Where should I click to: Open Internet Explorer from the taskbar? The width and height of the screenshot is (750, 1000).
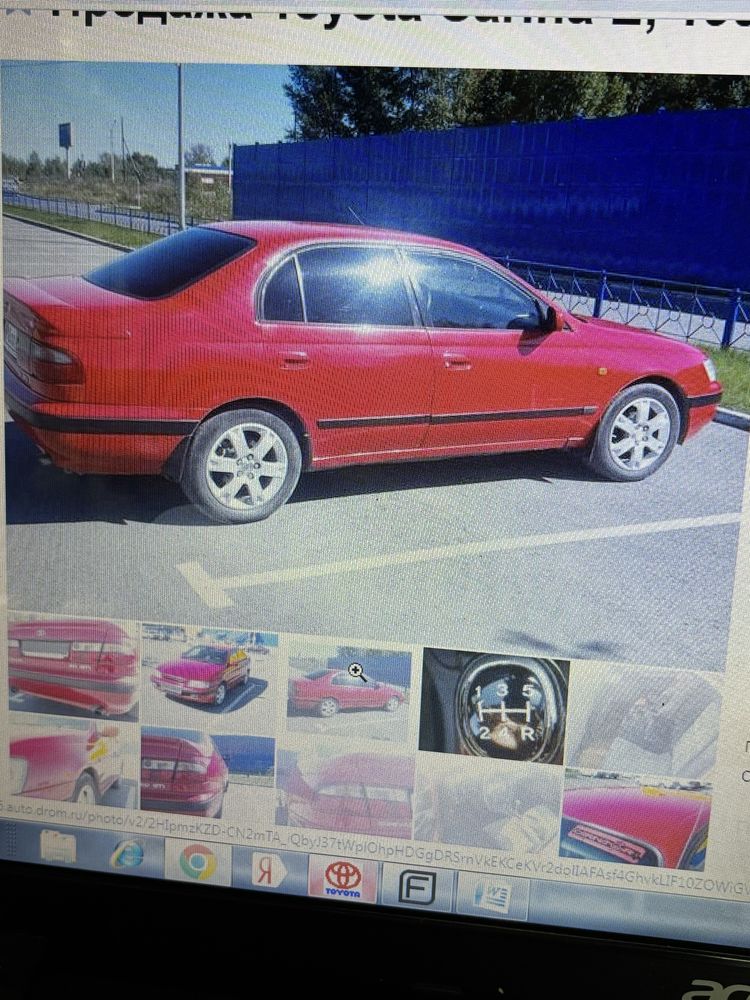(x=127, y=854)
